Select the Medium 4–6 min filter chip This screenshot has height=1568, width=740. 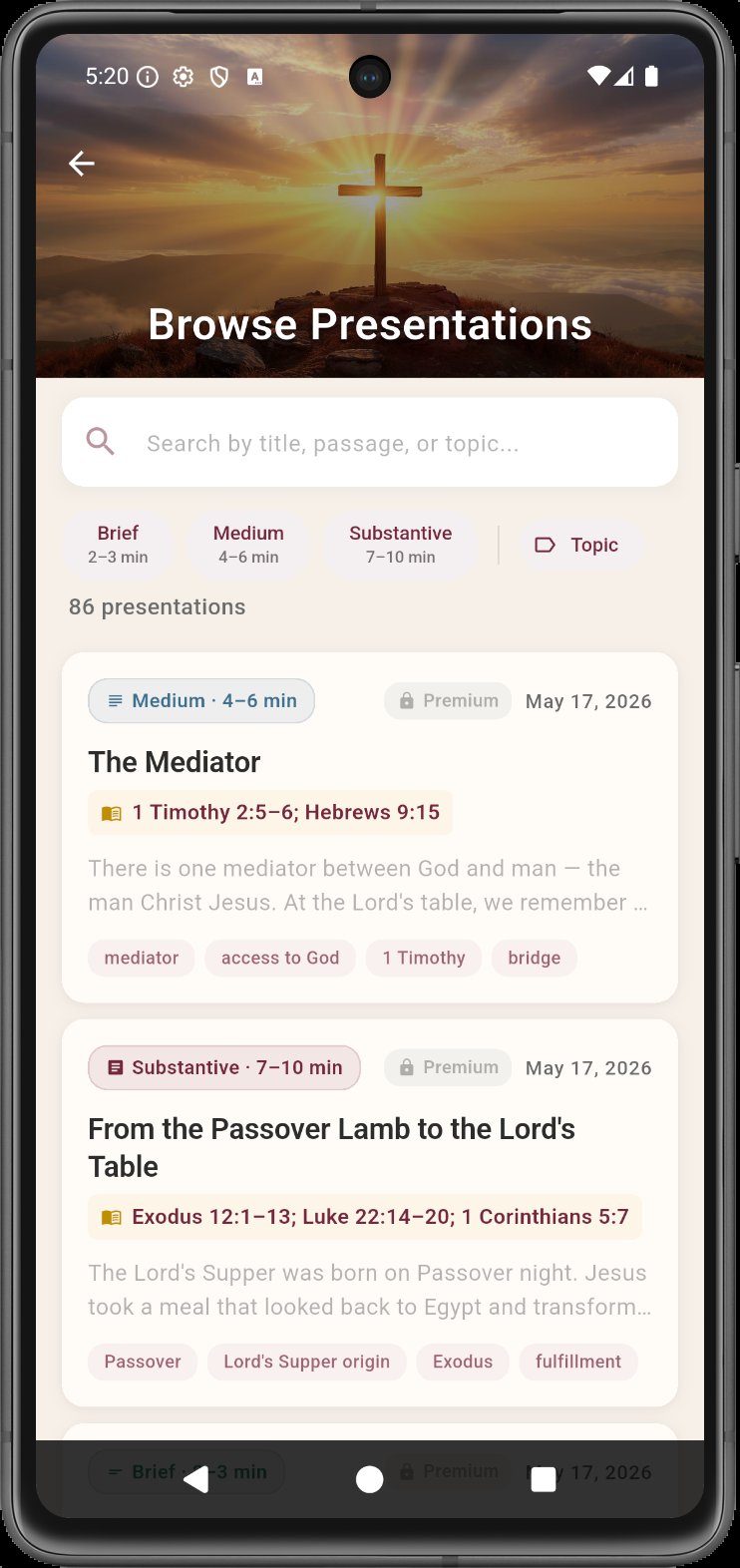tap(248, 545)
